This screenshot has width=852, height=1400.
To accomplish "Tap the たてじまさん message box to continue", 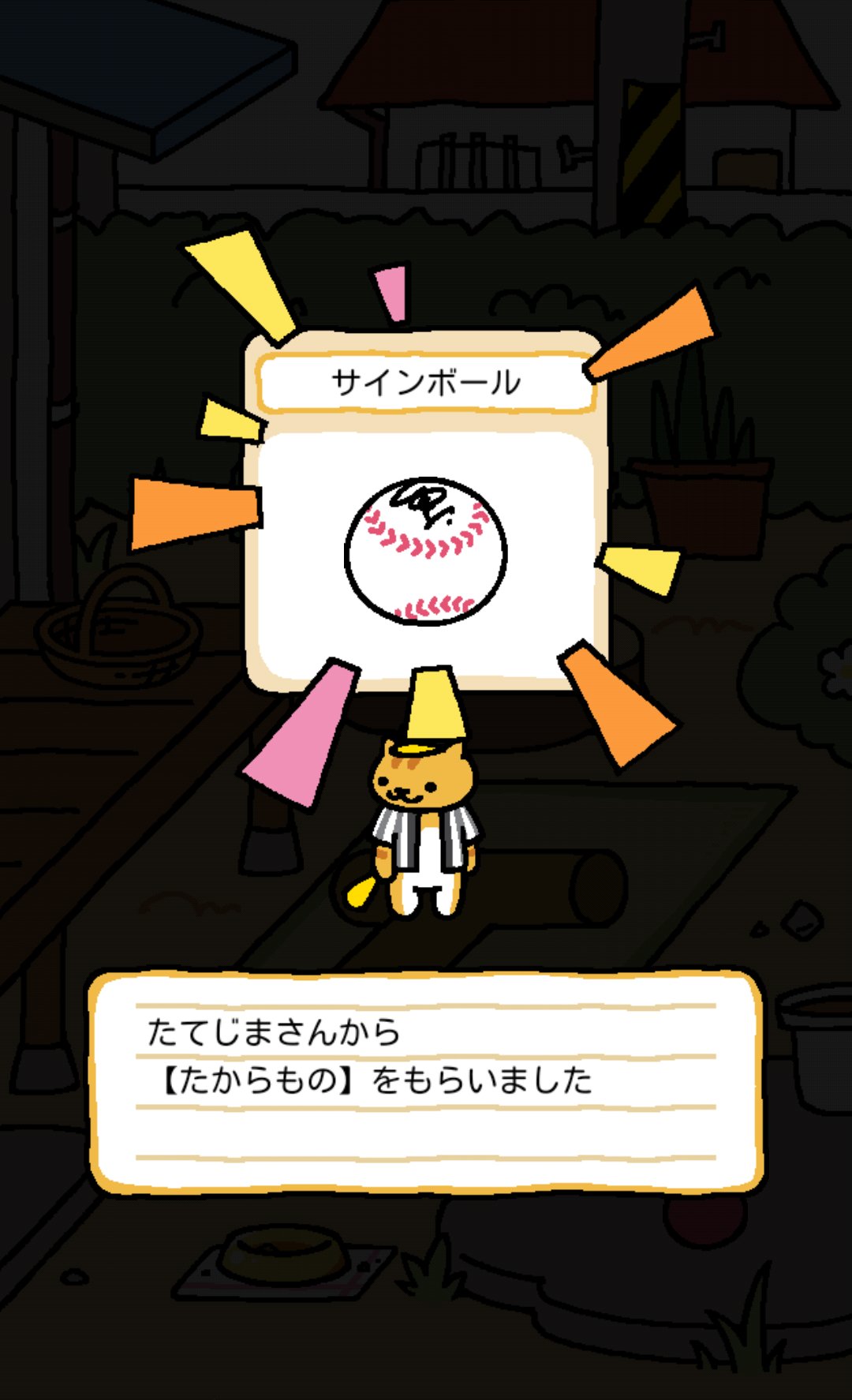I will [x=426, y=1082].
